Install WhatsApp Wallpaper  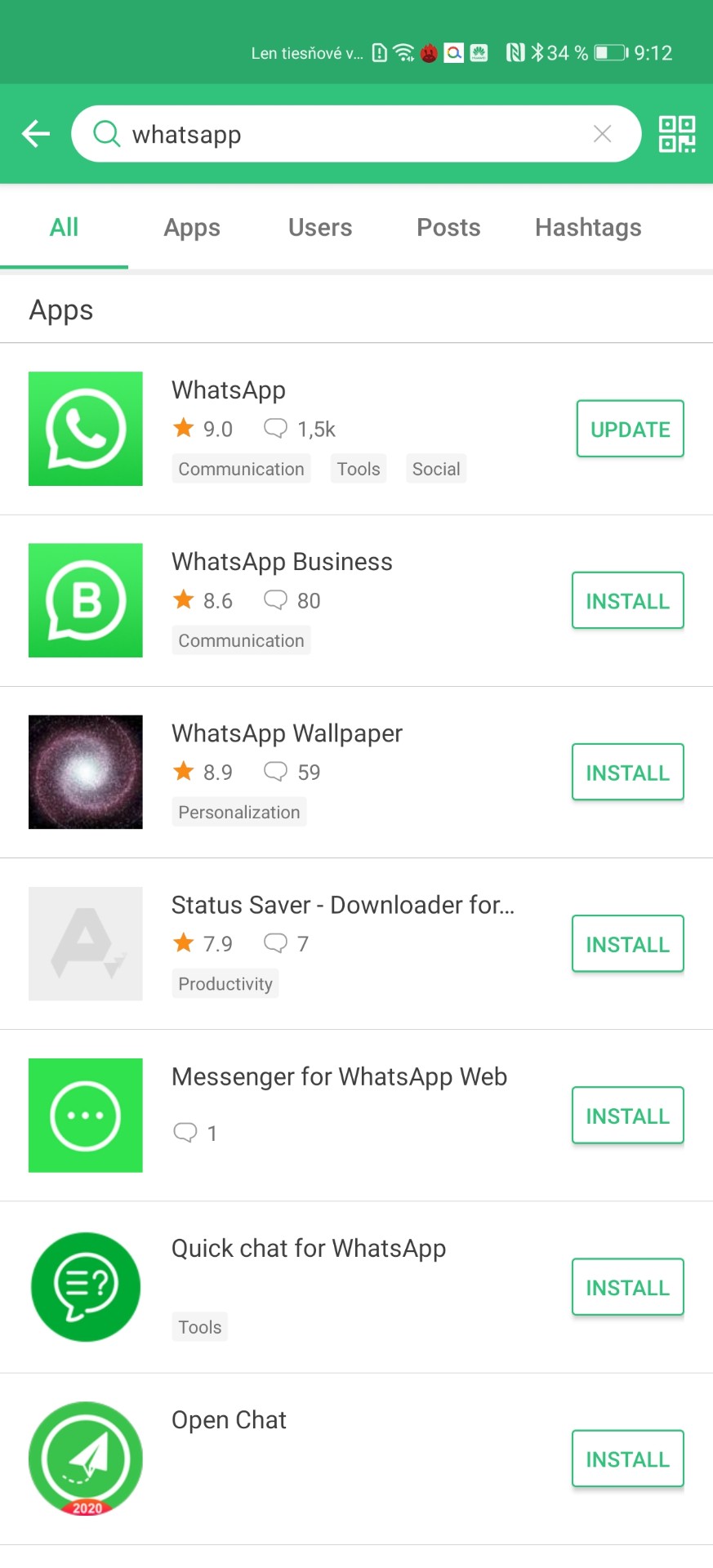point(627,772)
